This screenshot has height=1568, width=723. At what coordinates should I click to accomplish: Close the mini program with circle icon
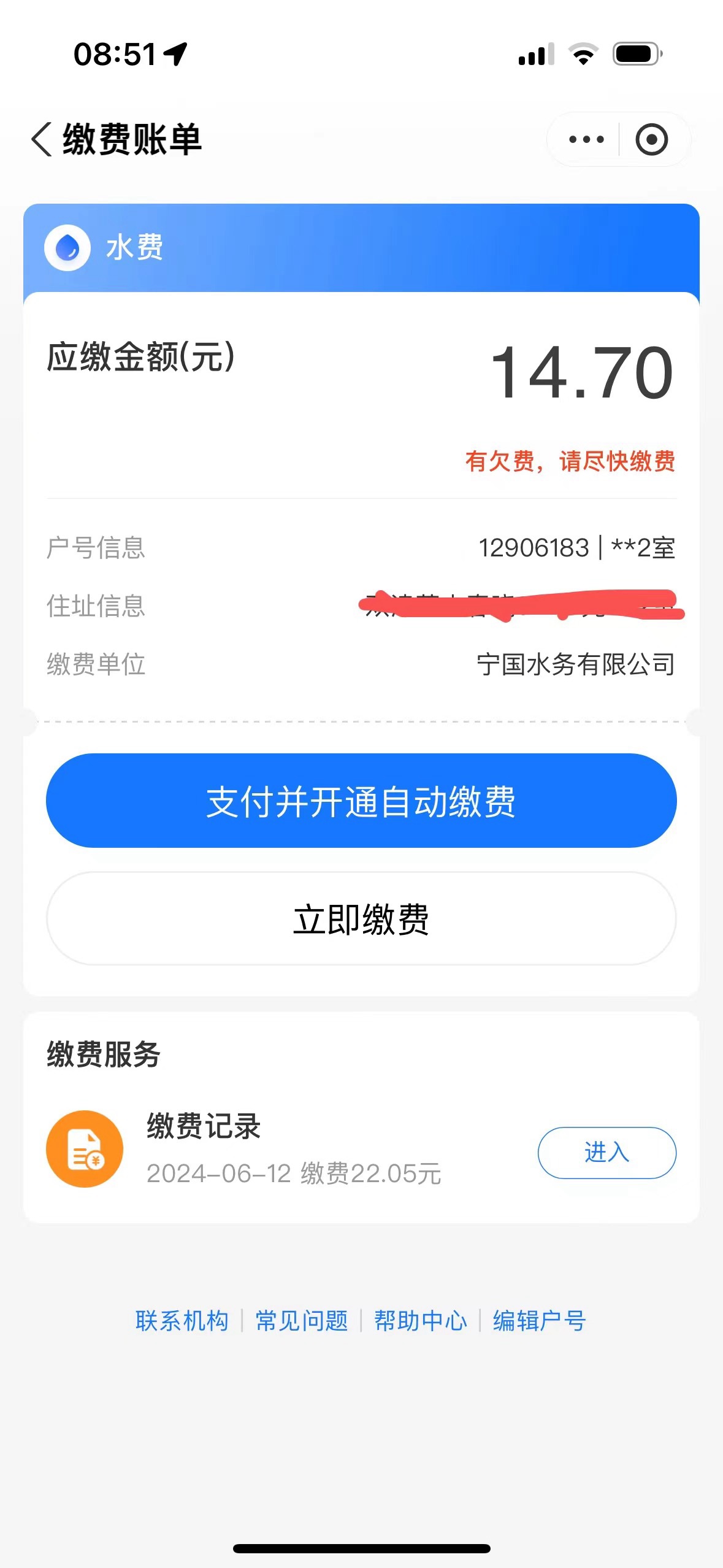(651, 139)
